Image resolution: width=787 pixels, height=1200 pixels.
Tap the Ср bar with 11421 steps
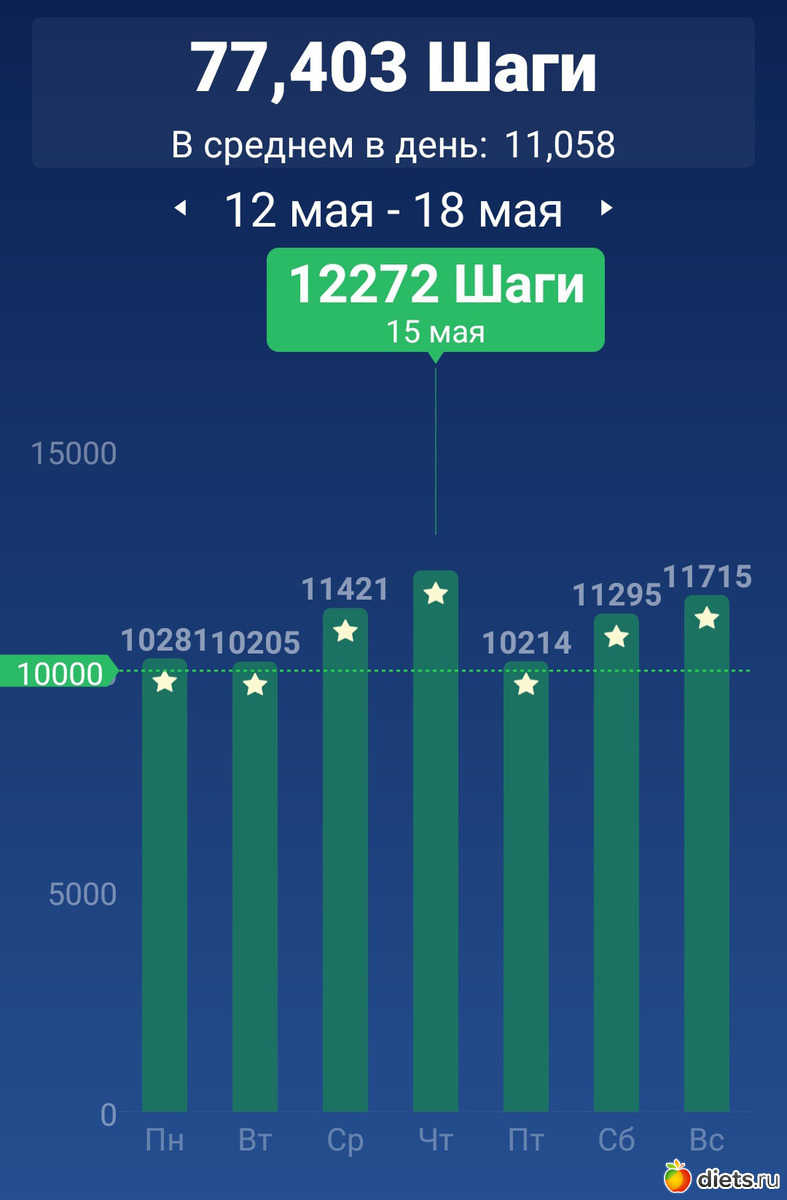(345, 860)
